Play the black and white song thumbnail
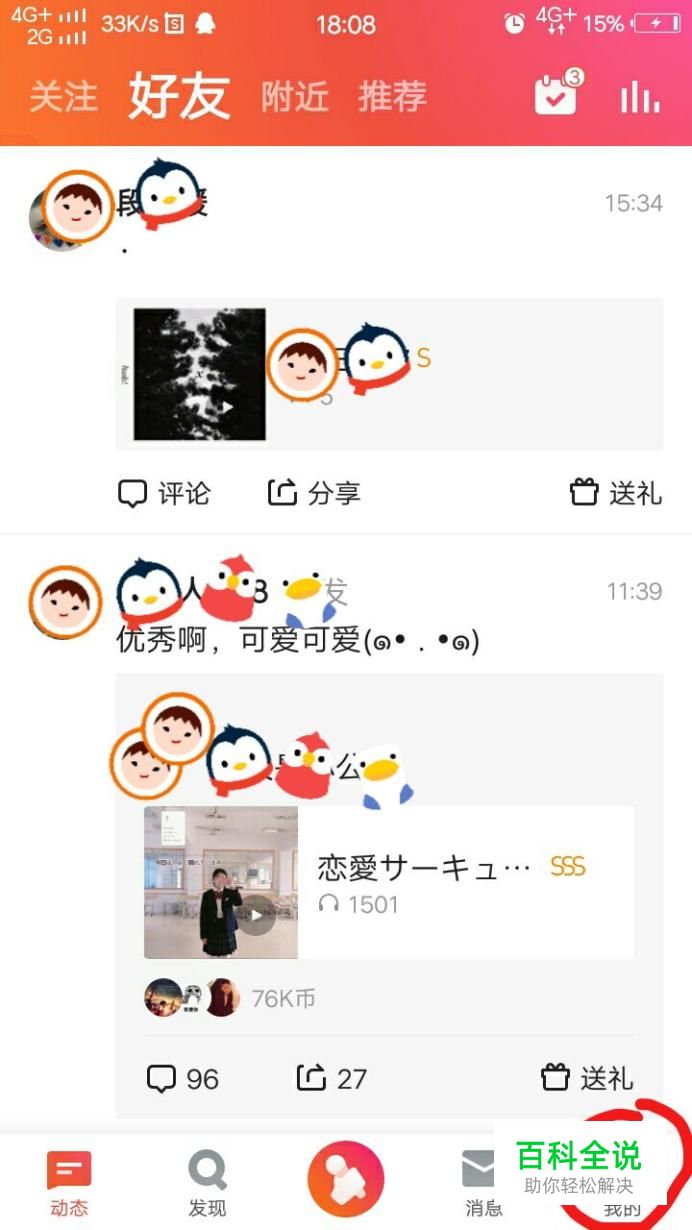This screenshot has width=692, height=1230. pos(200,374)
